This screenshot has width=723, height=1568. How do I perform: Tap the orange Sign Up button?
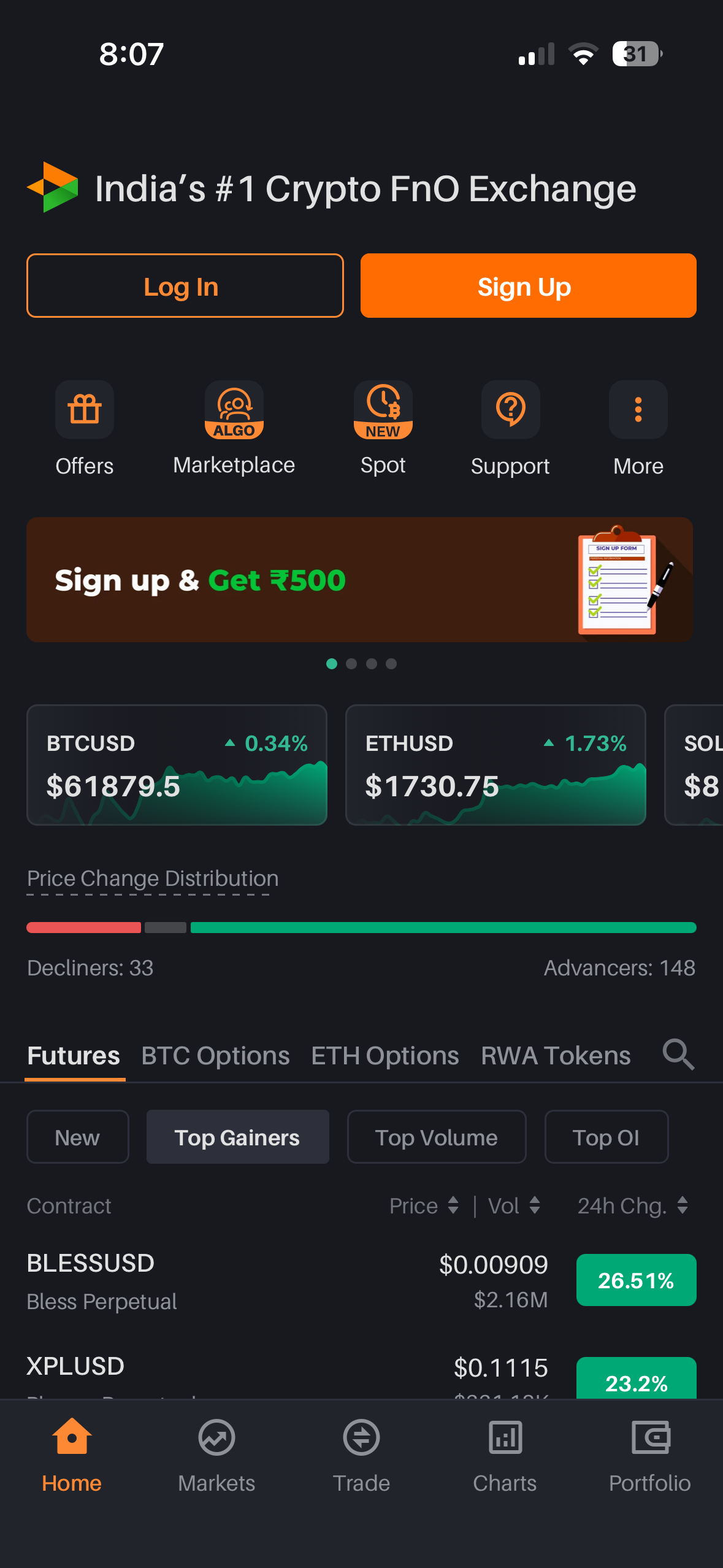pos(528,286)
